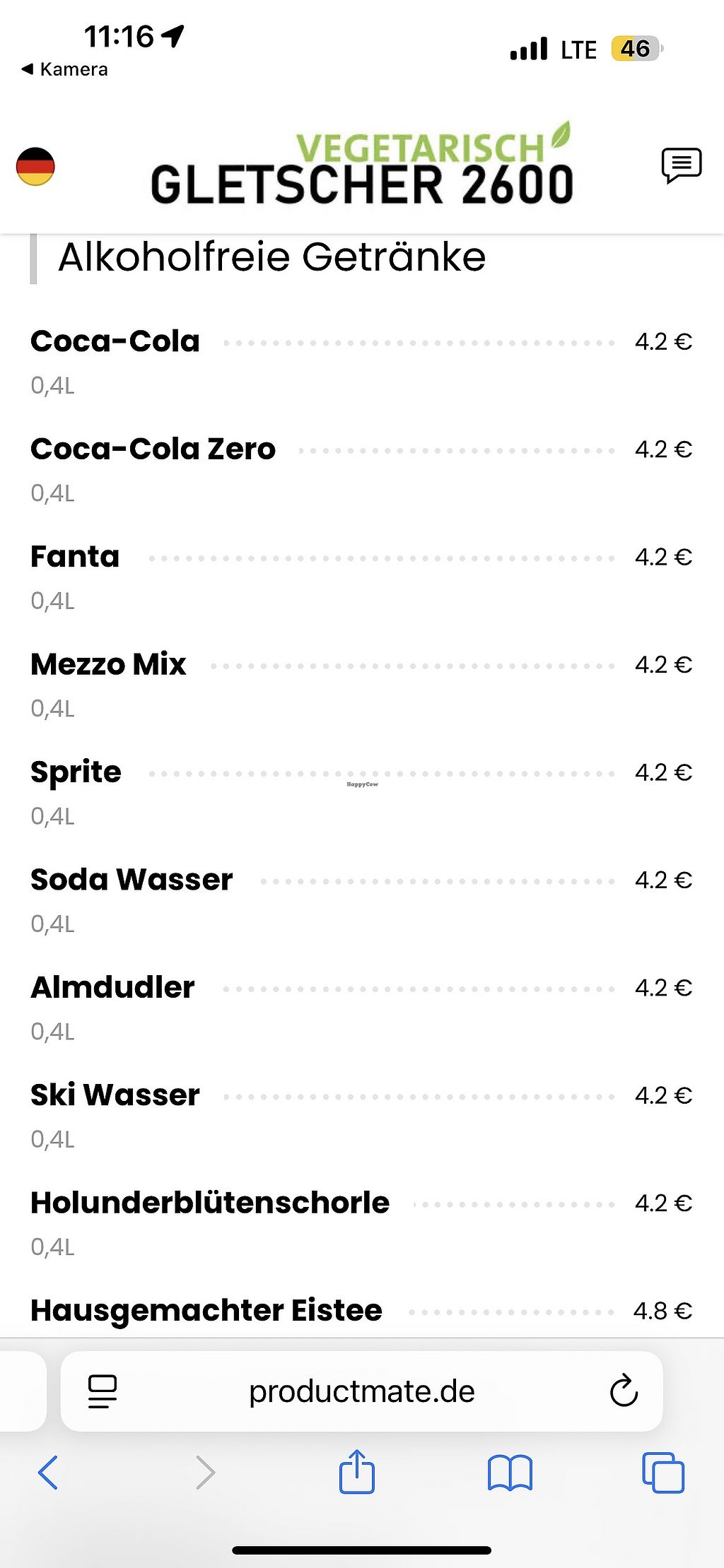Show all open tabs

pyautogui.click(x=662, y=1473)
